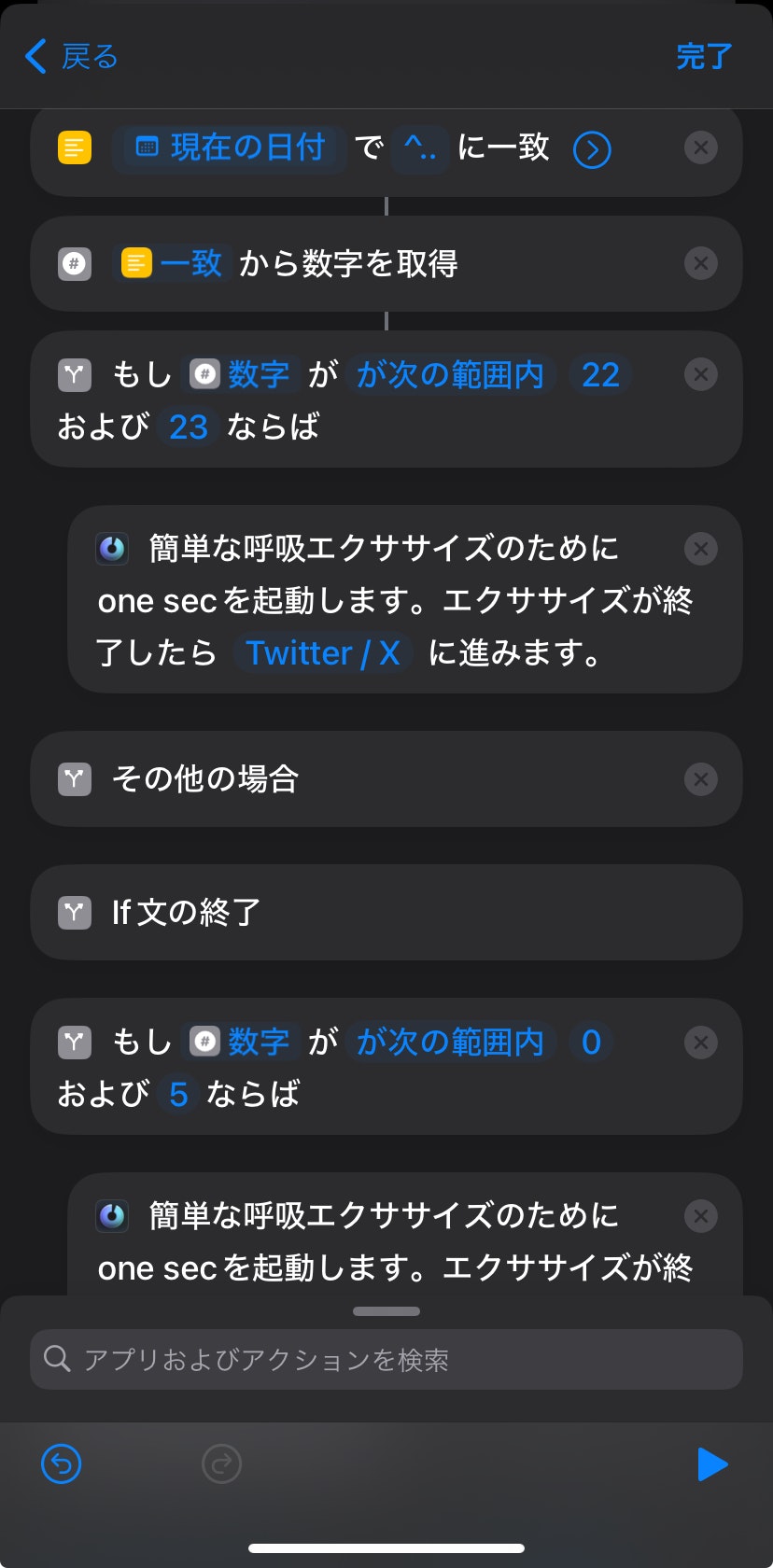Open the が次の範囲内 condition dropdown

[x=451, y=374]
